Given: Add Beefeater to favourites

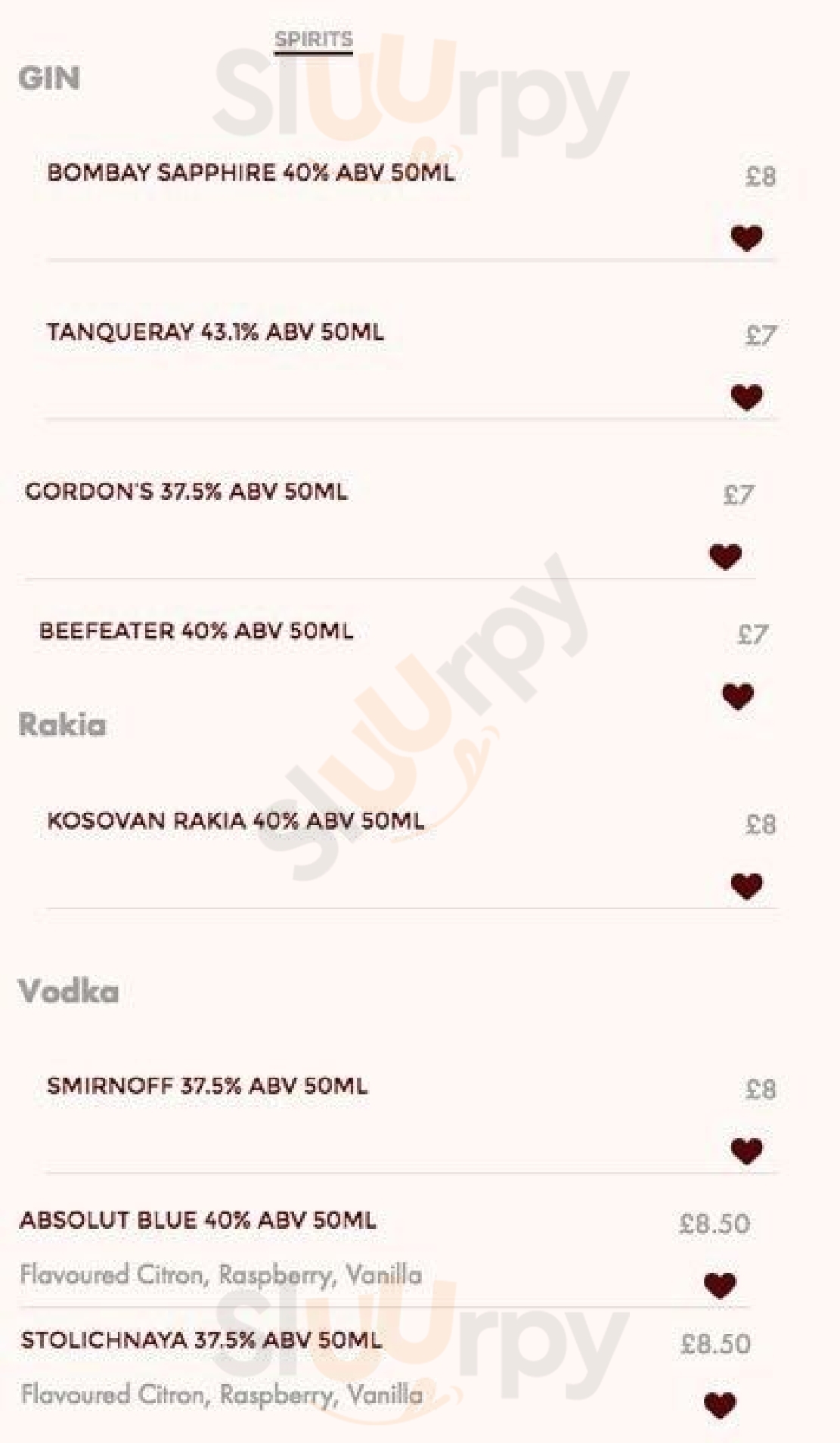Looking at the screenshot, I should pyautogui.click(x=738, y=697).
